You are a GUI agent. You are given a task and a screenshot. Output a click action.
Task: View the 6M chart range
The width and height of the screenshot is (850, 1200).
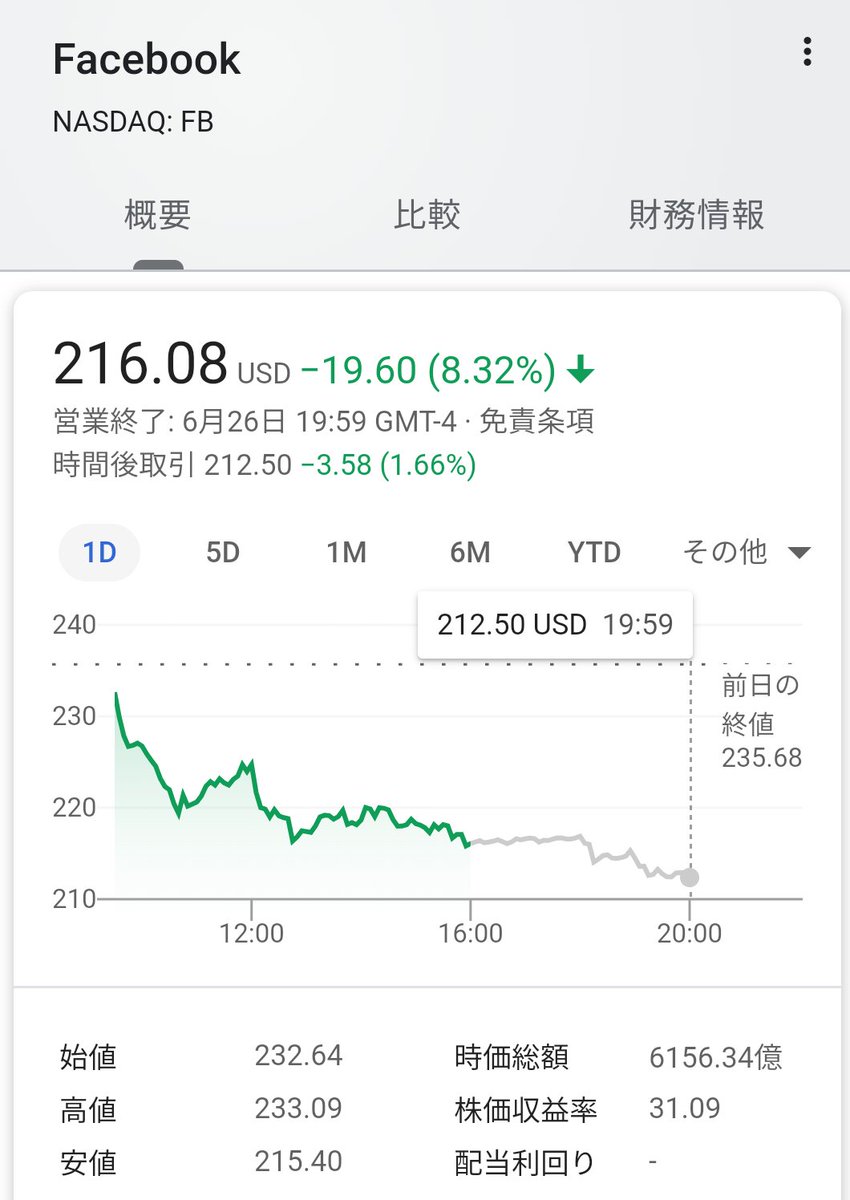coord(470,552)
